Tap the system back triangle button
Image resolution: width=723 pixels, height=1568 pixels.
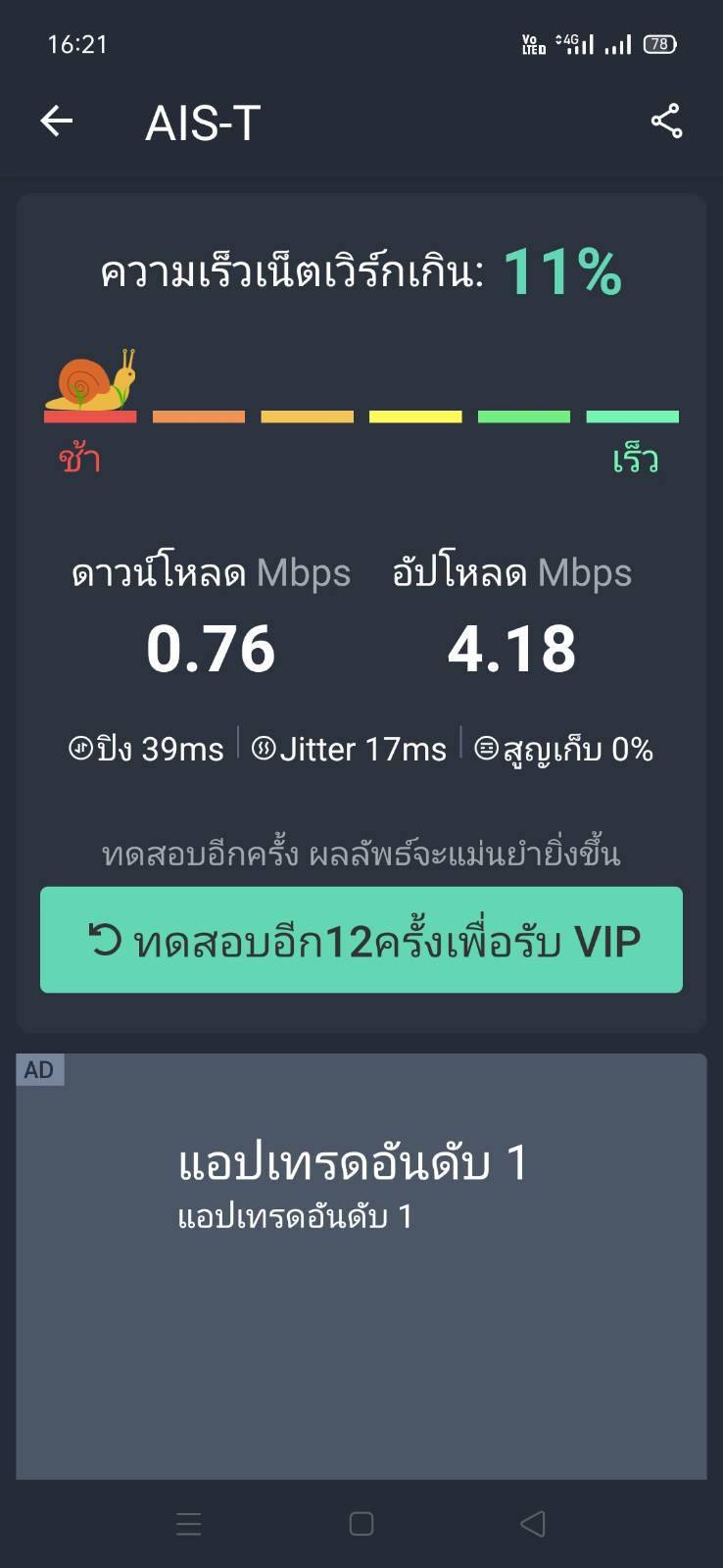(x=533, y=1524)
